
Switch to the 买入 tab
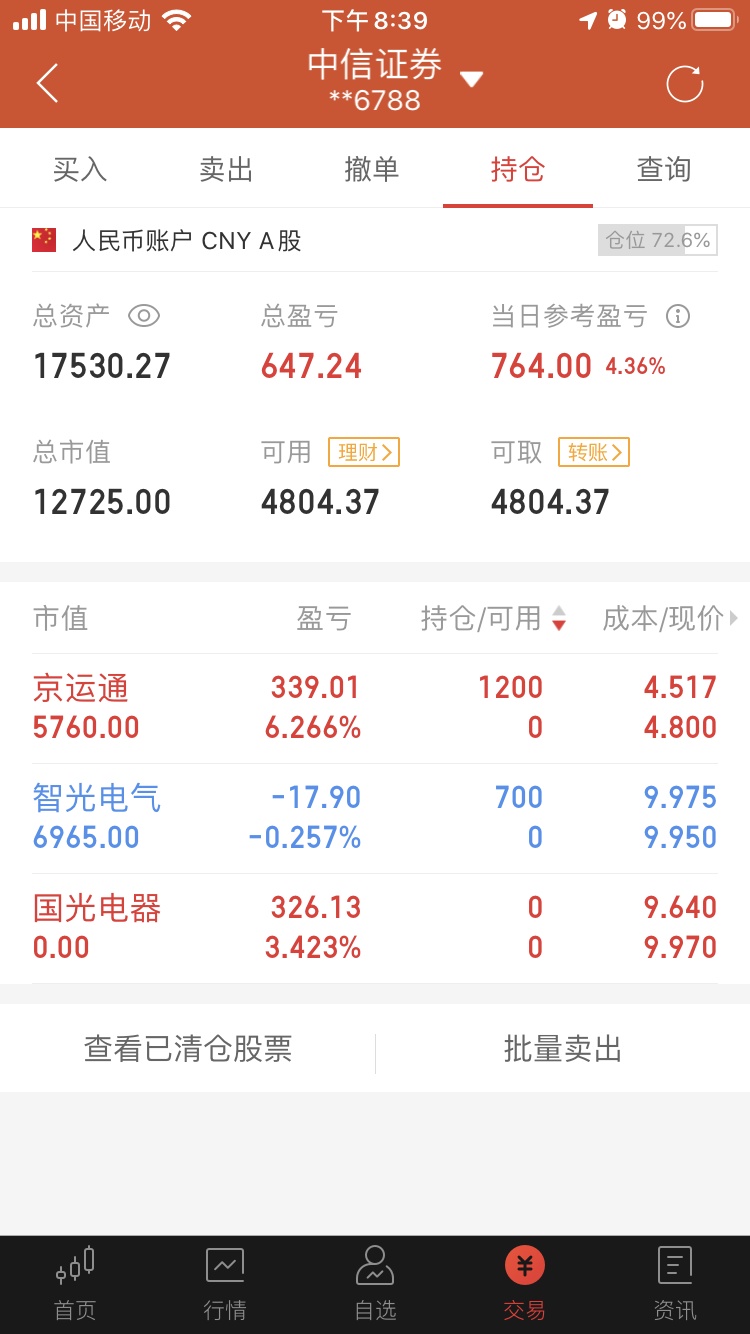[80, 170]
